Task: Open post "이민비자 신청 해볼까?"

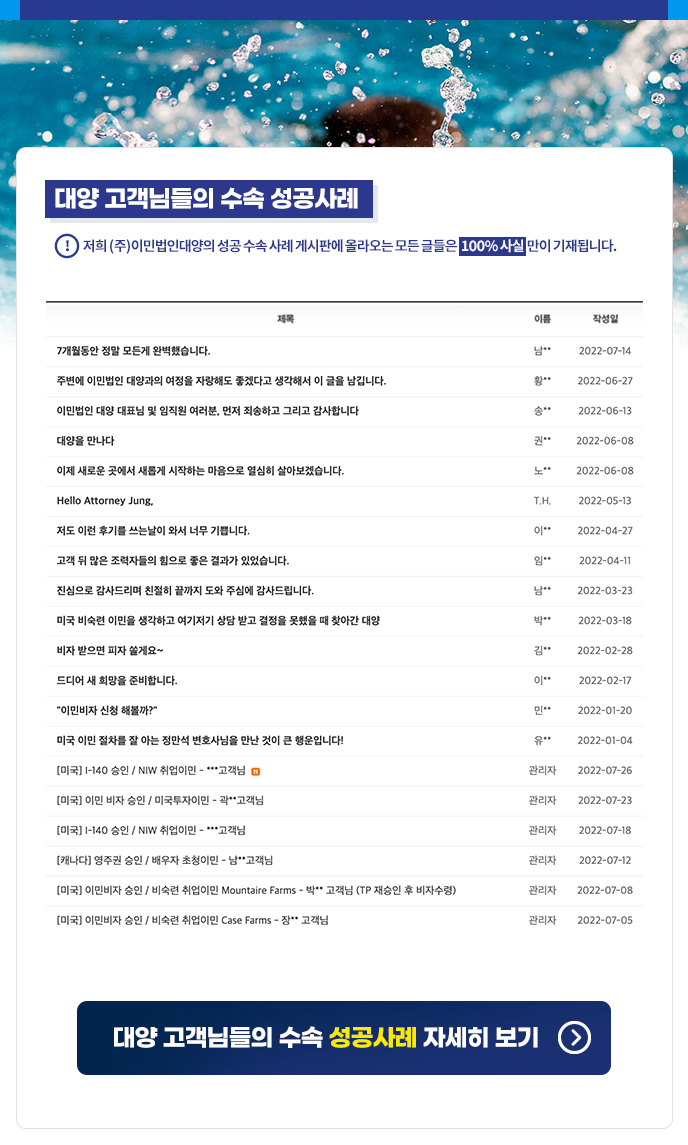Action: (x=107, y=711)
